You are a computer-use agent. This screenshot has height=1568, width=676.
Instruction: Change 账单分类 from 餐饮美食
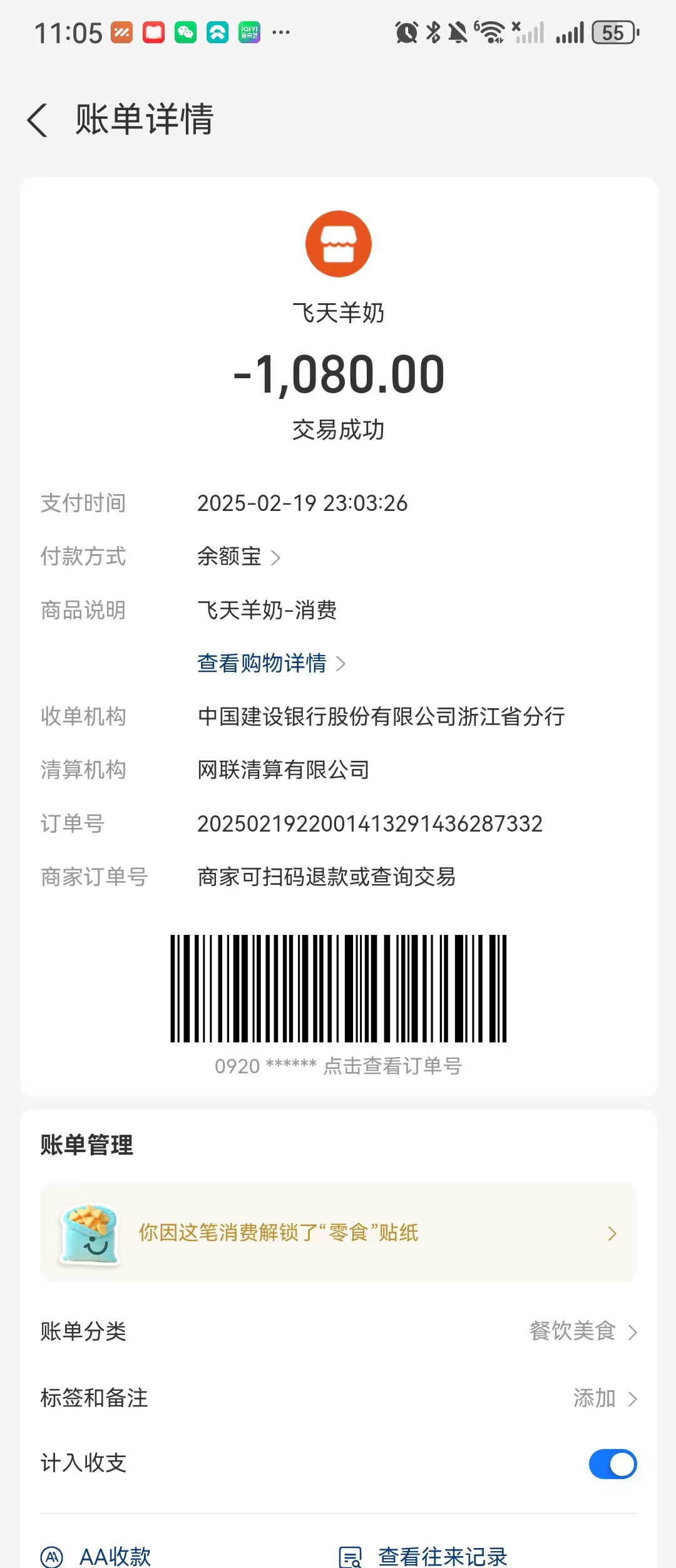click(x=582, y=1331)
